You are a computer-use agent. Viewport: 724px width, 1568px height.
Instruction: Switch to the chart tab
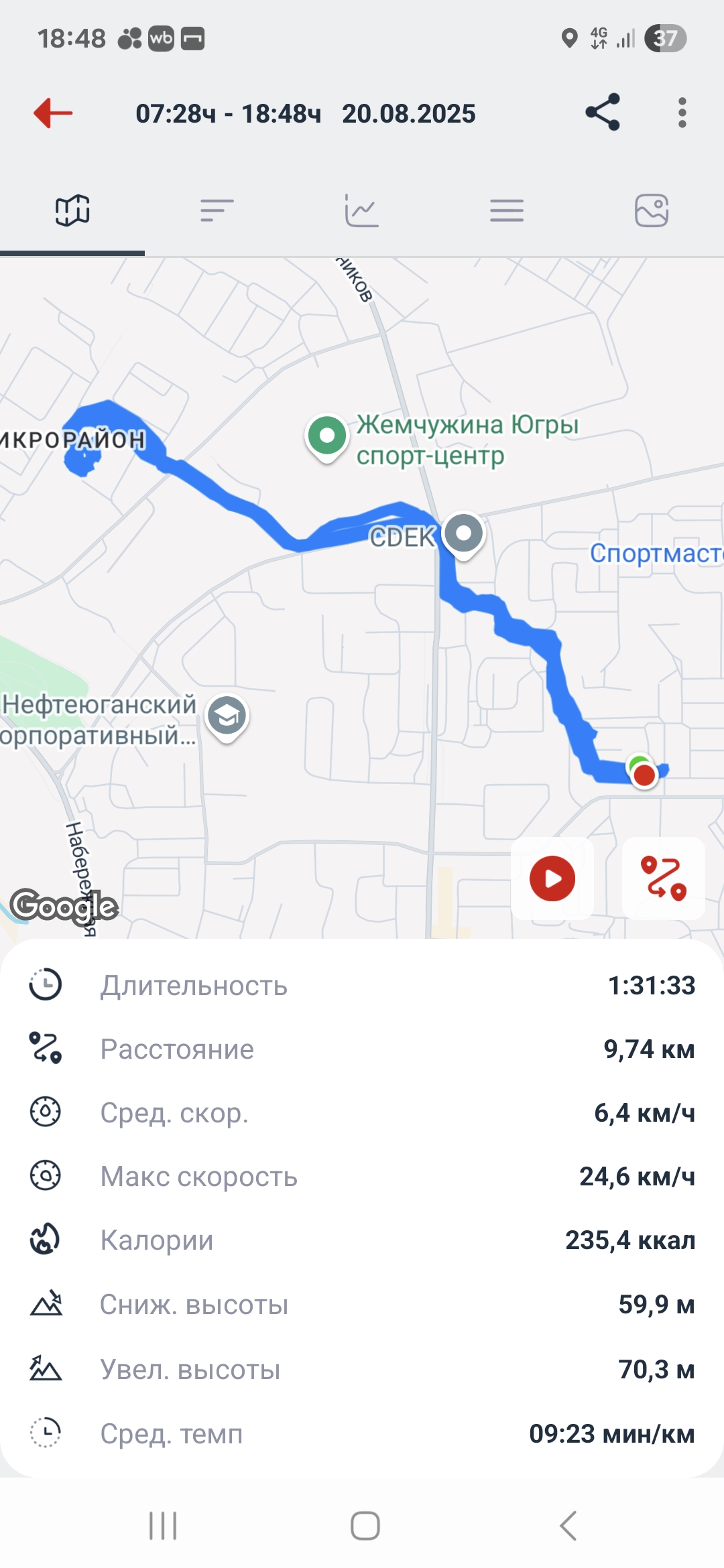tap(362, 210)
